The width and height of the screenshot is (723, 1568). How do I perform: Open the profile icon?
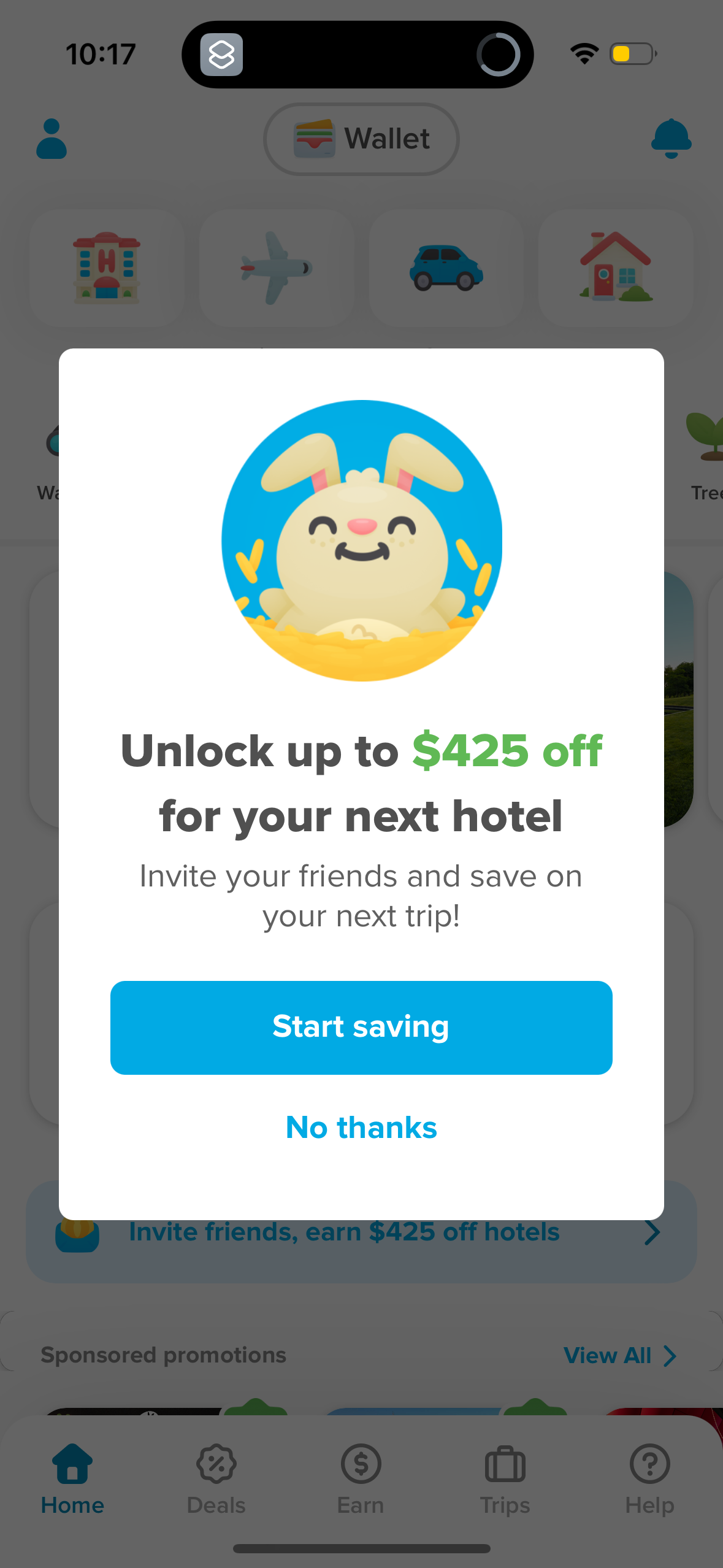51,139
